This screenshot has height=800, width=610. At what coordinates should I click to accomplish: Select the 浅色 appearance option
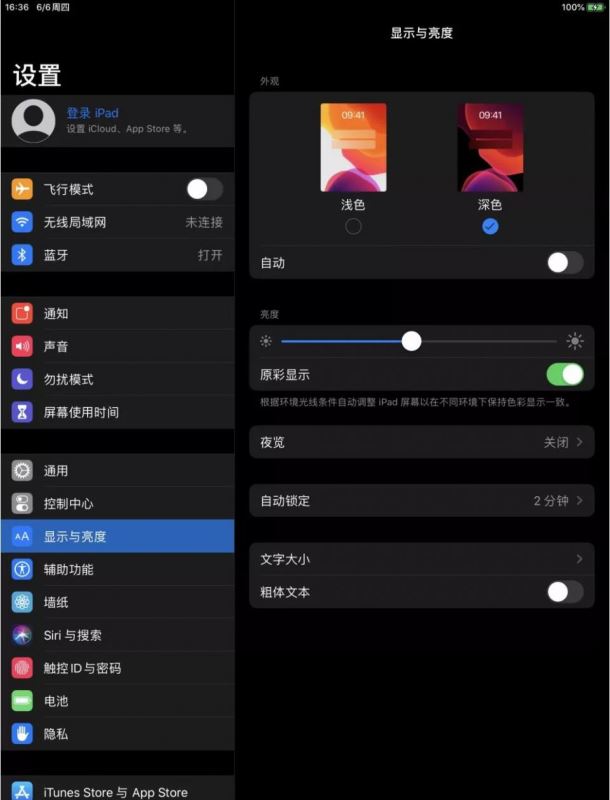353,226
